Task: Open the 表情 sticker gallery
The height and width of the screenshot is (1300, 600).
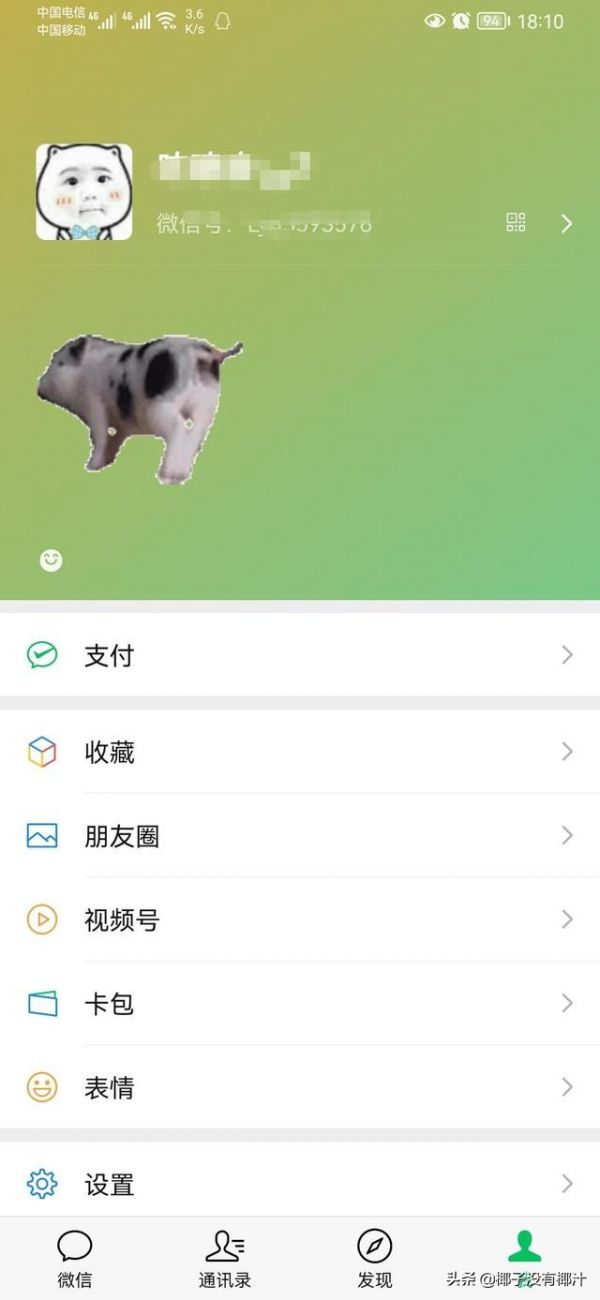Action: (x=300, y=1087)
